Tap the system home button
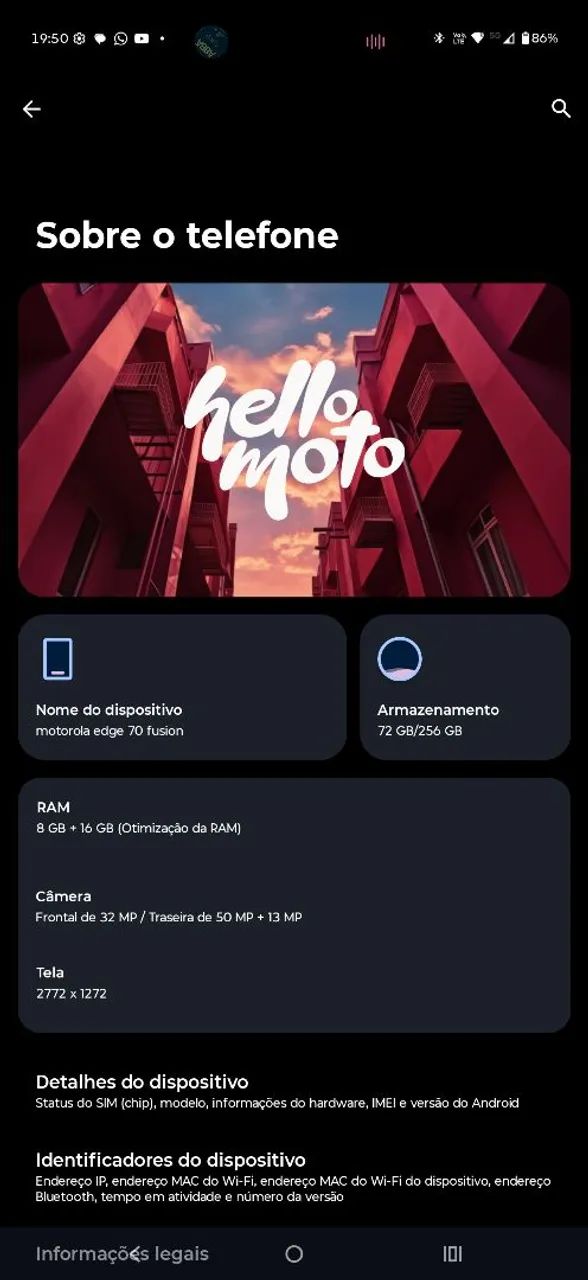This screenshot has width=588, height=1280. tap(294, 1254)
